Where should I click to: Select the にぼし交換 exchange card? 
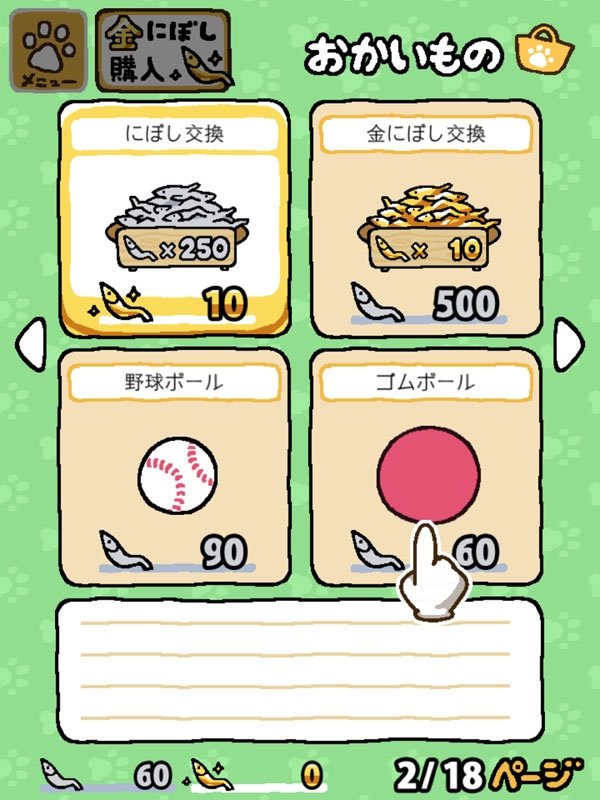(x=174, y=220)
